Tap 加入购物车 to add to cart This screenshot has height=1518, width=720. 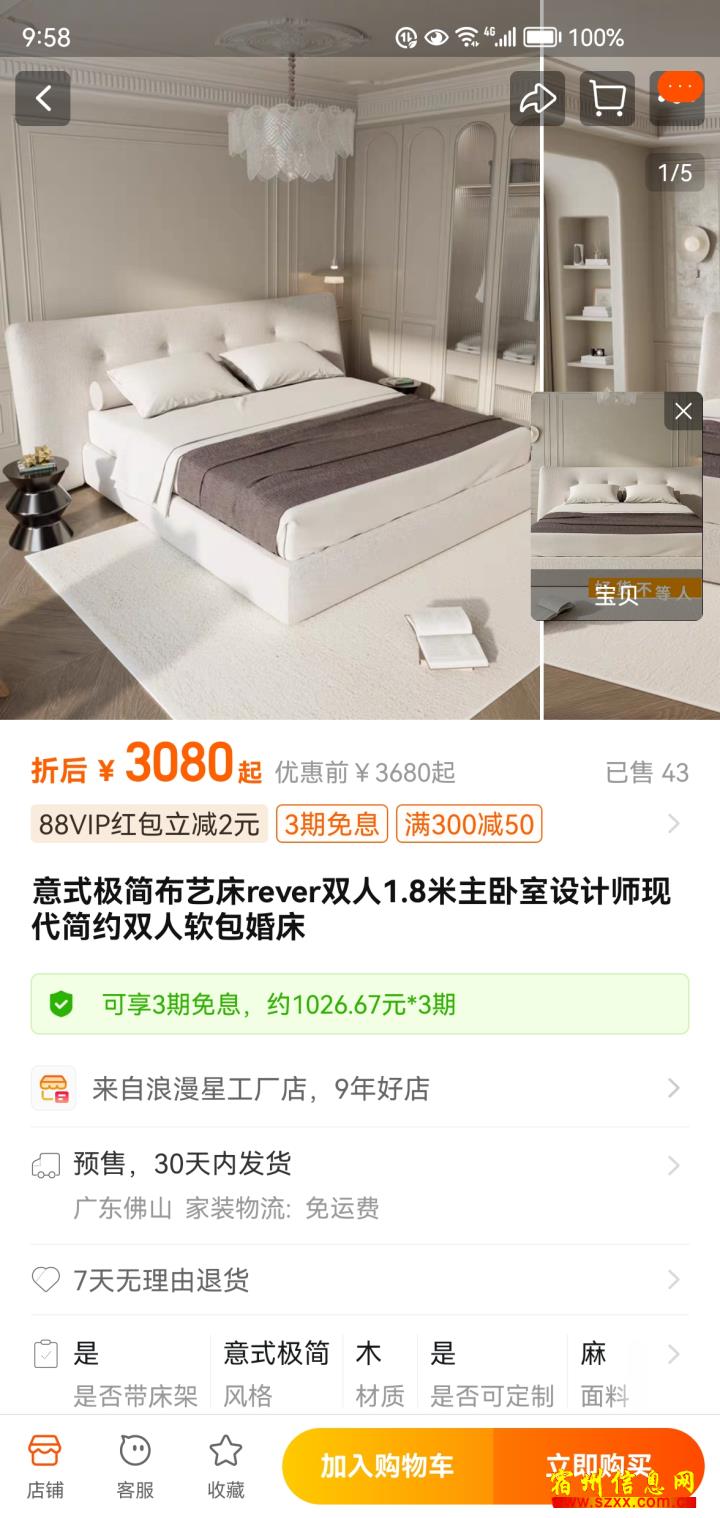tap(388, 1466)
